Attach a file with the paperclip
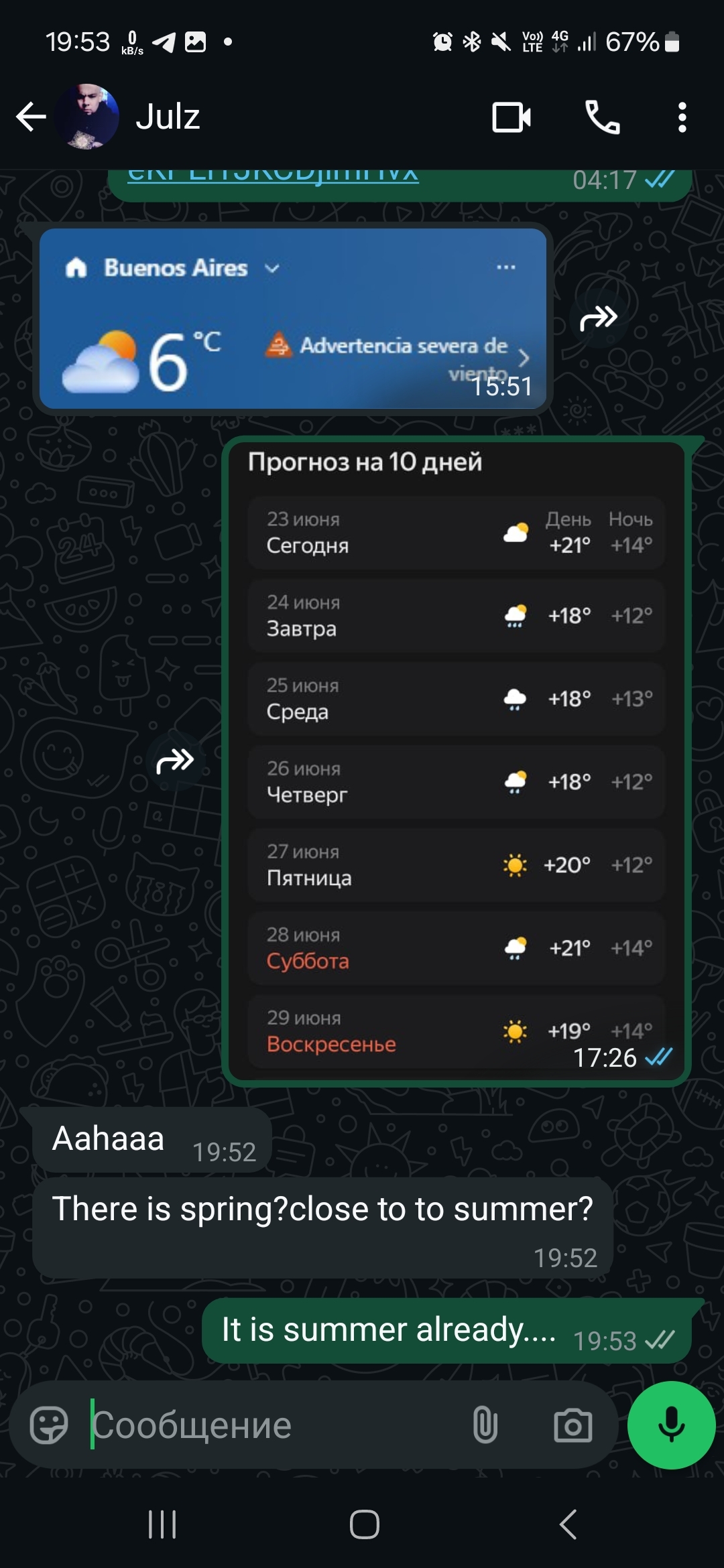Viewport: 724px width, 1568px height. (485, 1425)
